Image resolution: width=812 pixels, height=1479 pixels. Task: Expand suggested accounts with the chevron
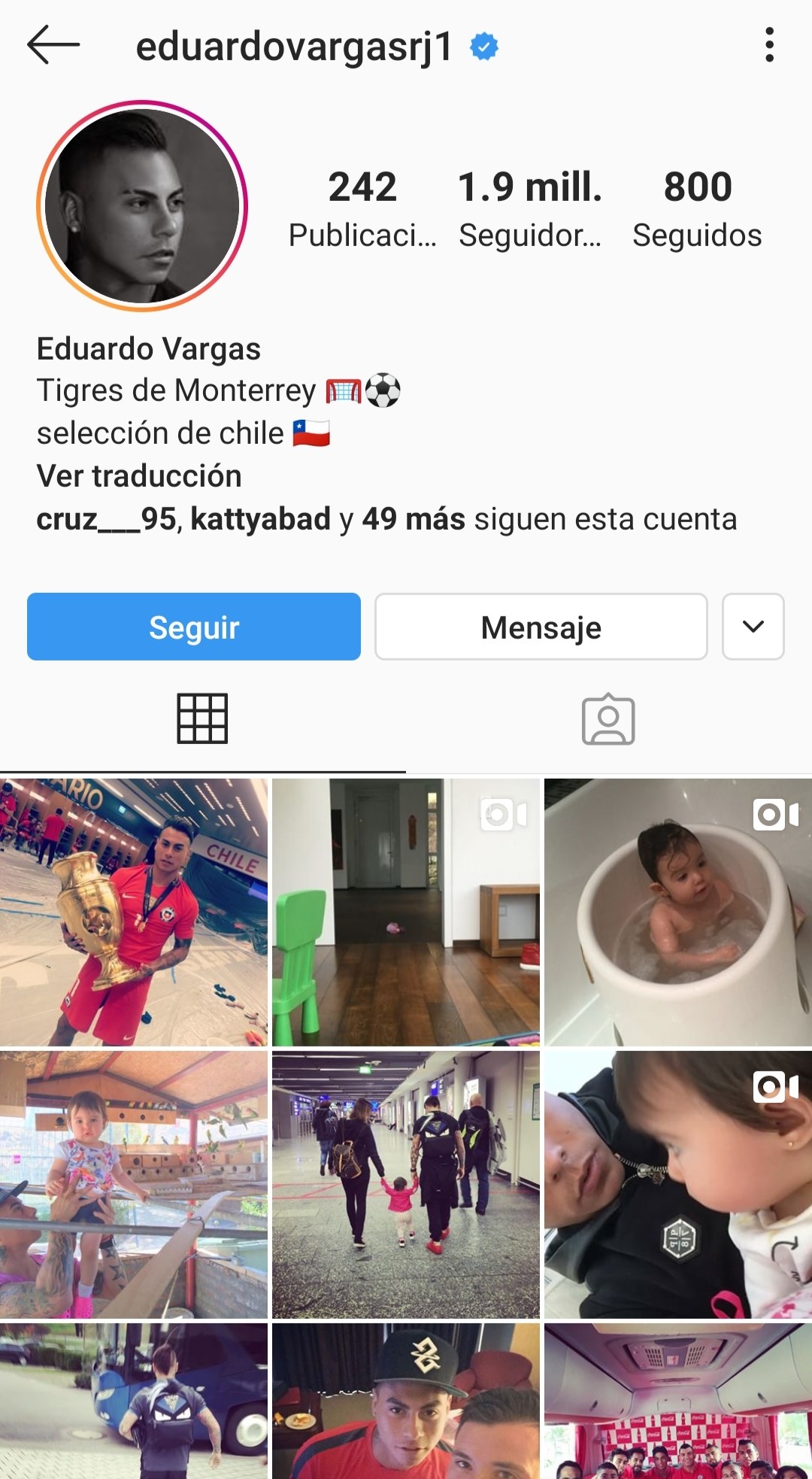click(x=753, y=627)
